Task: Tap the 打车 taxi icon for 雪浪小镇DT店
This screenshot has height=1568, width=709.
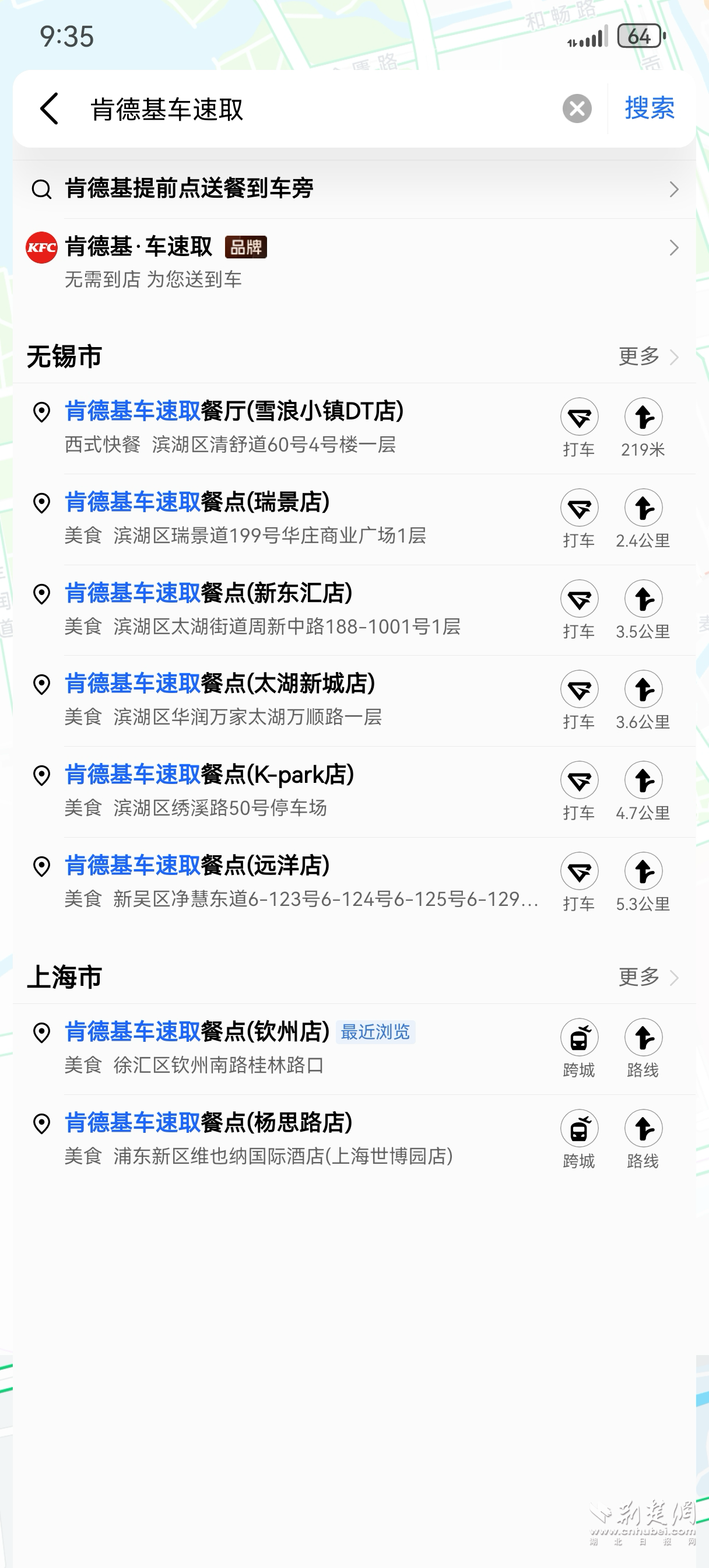Action: (x=580, y=418)
